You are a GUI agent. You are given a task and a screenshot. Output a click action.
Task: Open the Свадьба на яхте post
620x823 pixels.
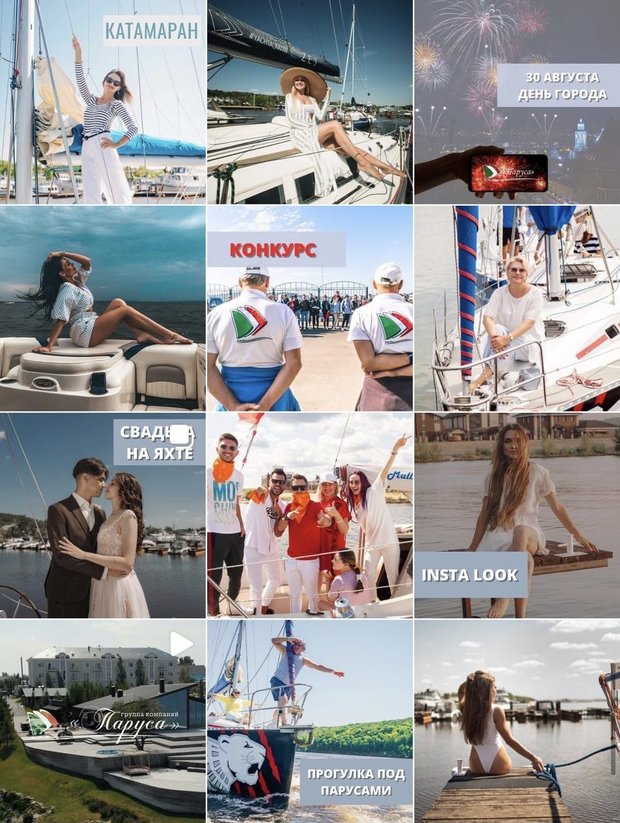(x=102, y=515)
